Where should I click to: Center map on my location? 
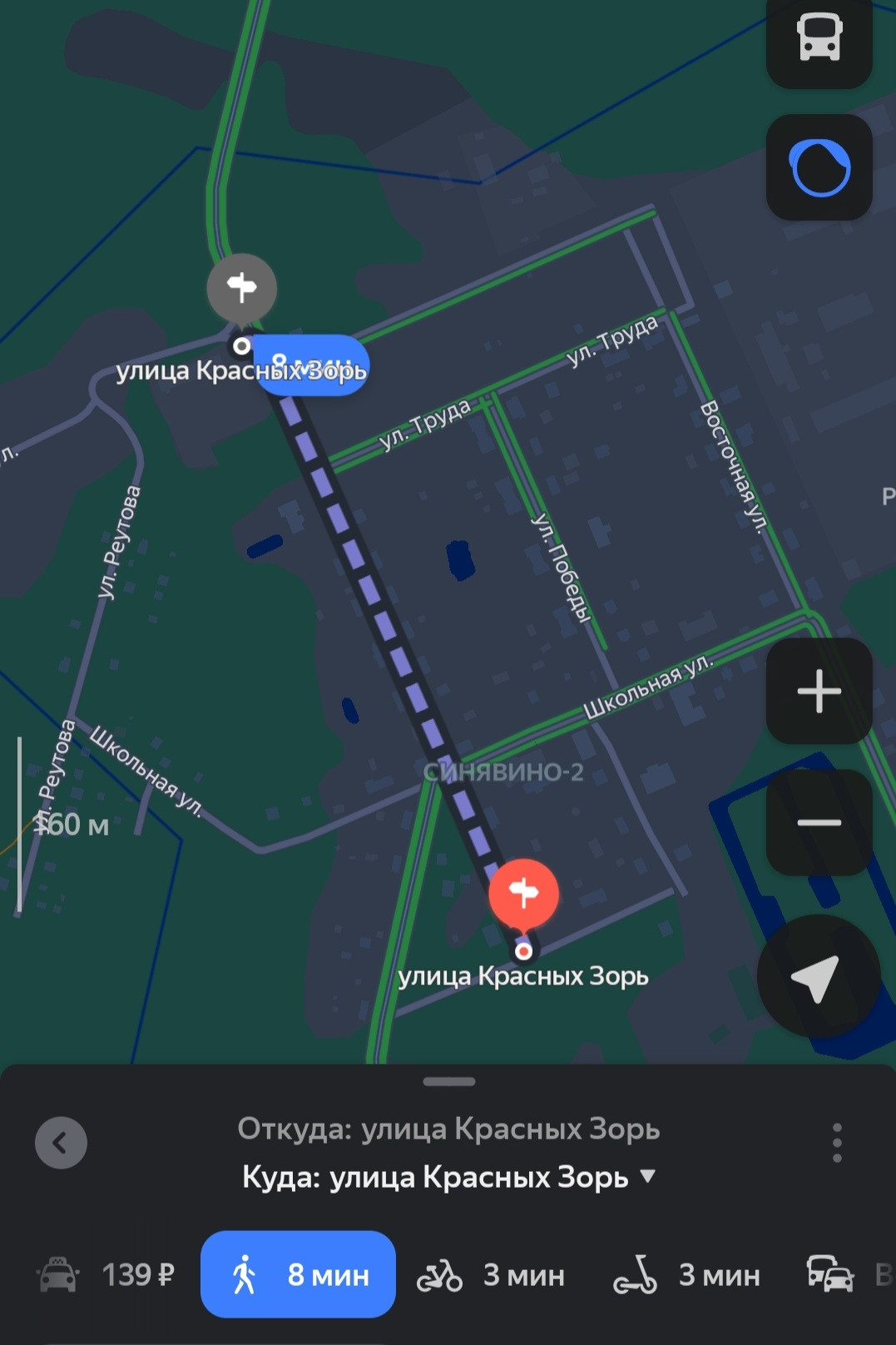[817, 977]
